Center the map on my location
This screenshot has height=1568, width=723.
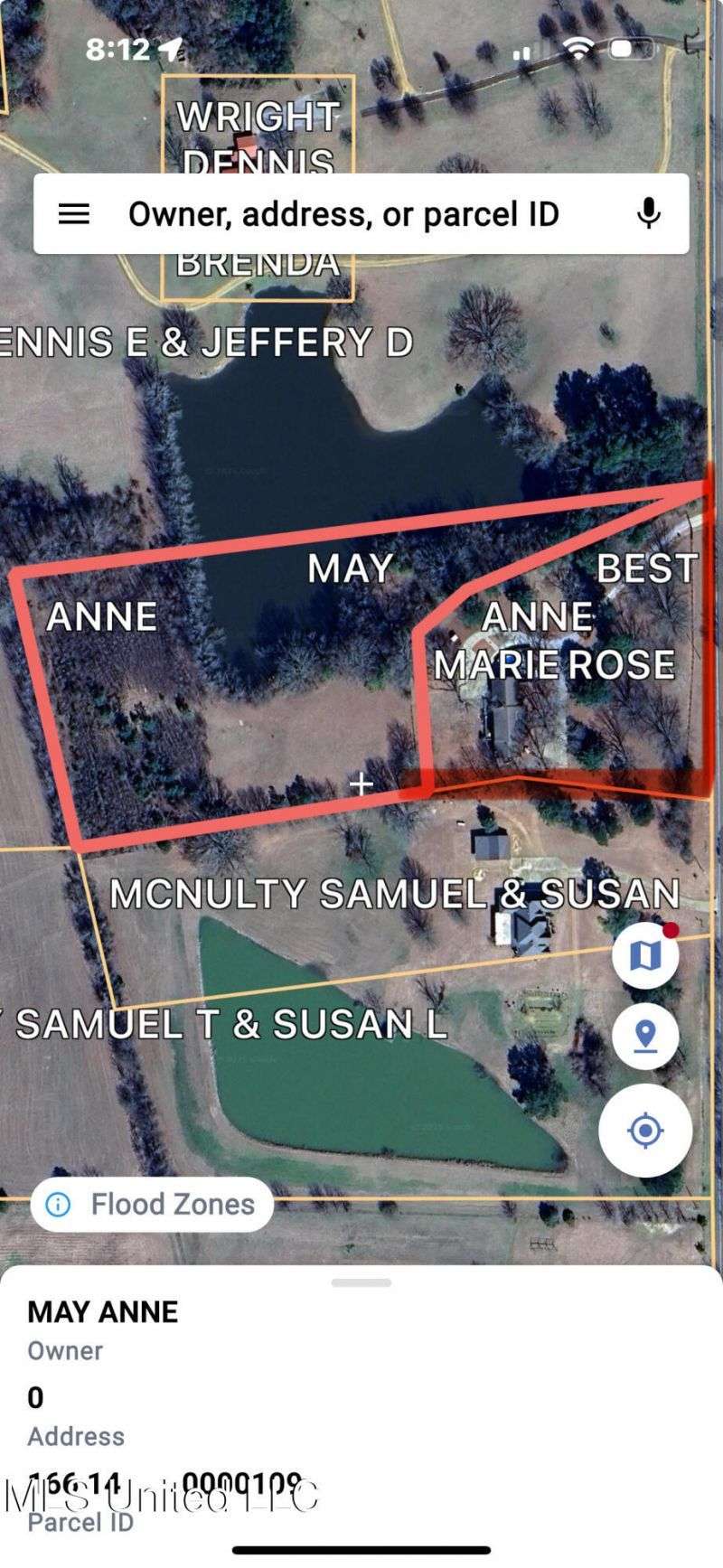tap(645, 1130)
